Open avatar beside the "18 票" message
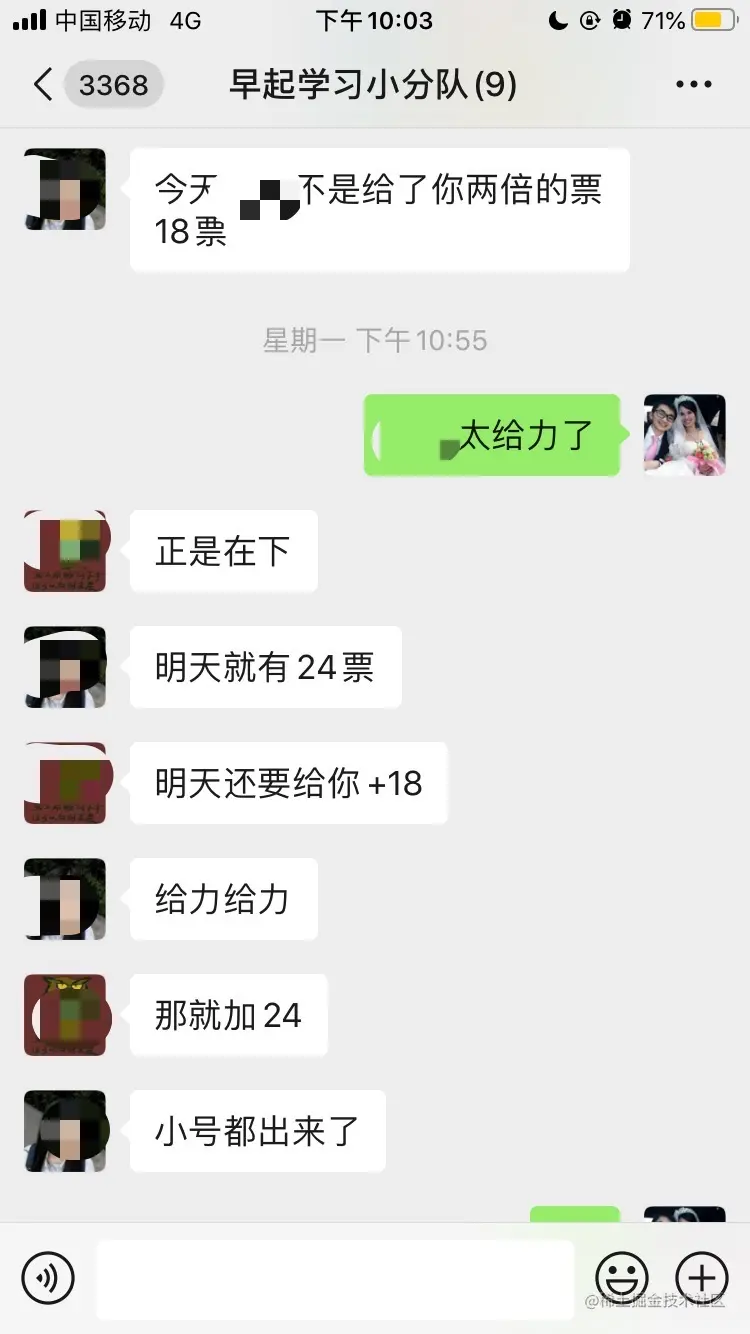 (x=65, y=190)
